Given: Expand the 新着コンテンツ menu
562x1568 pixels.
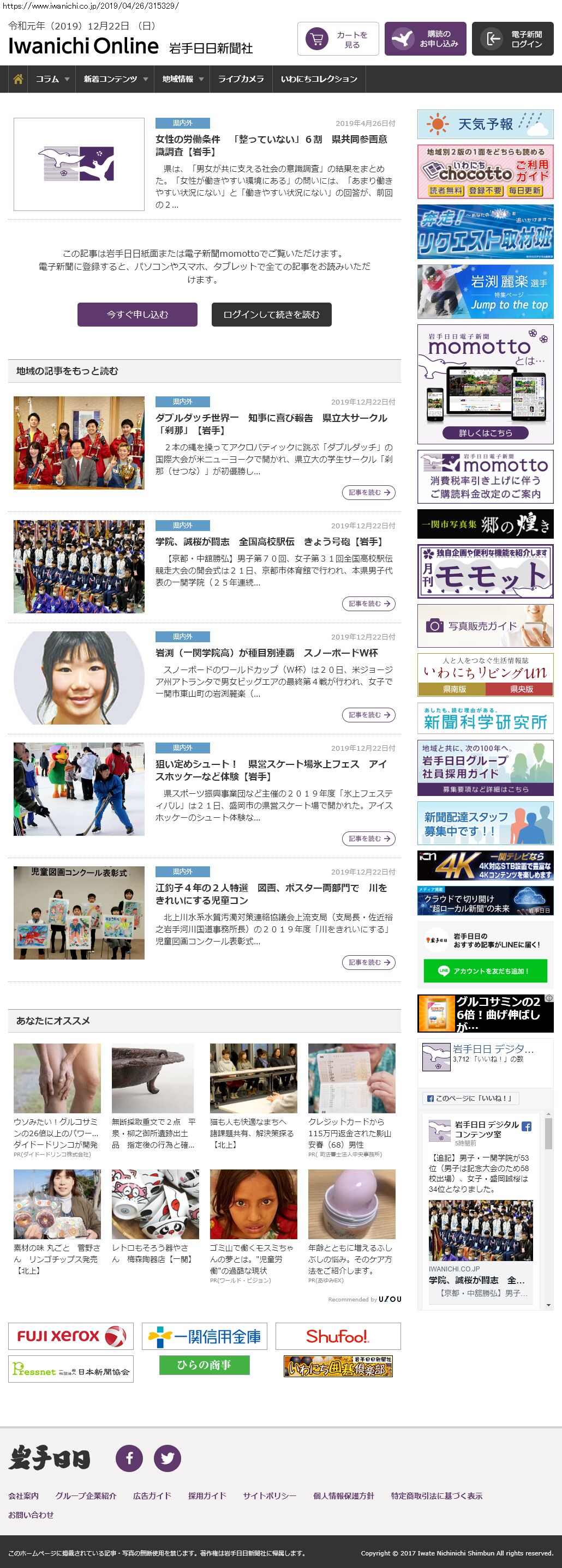Looking at the screenshot, I should [116, 79].
